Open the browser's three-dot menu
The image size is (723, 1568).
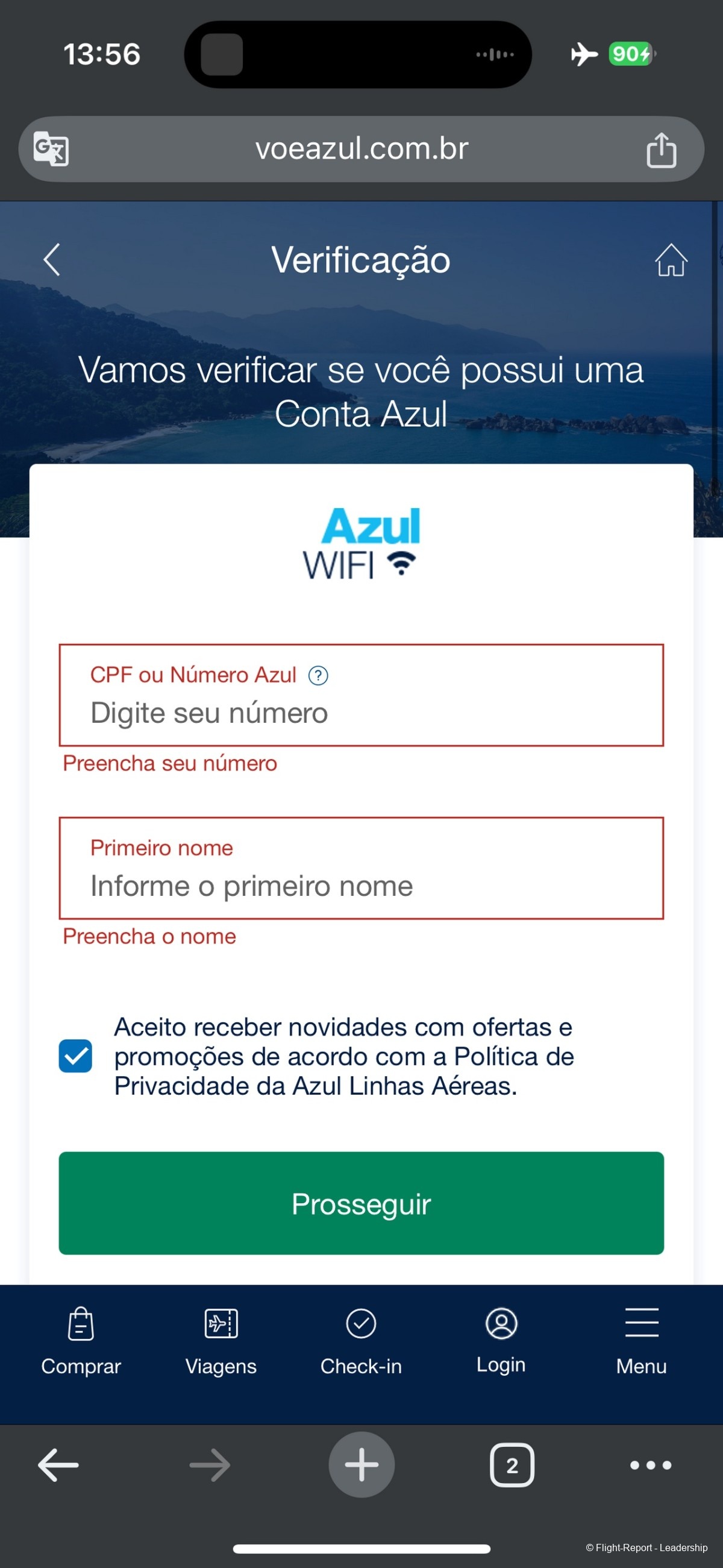pos(651,1464)
